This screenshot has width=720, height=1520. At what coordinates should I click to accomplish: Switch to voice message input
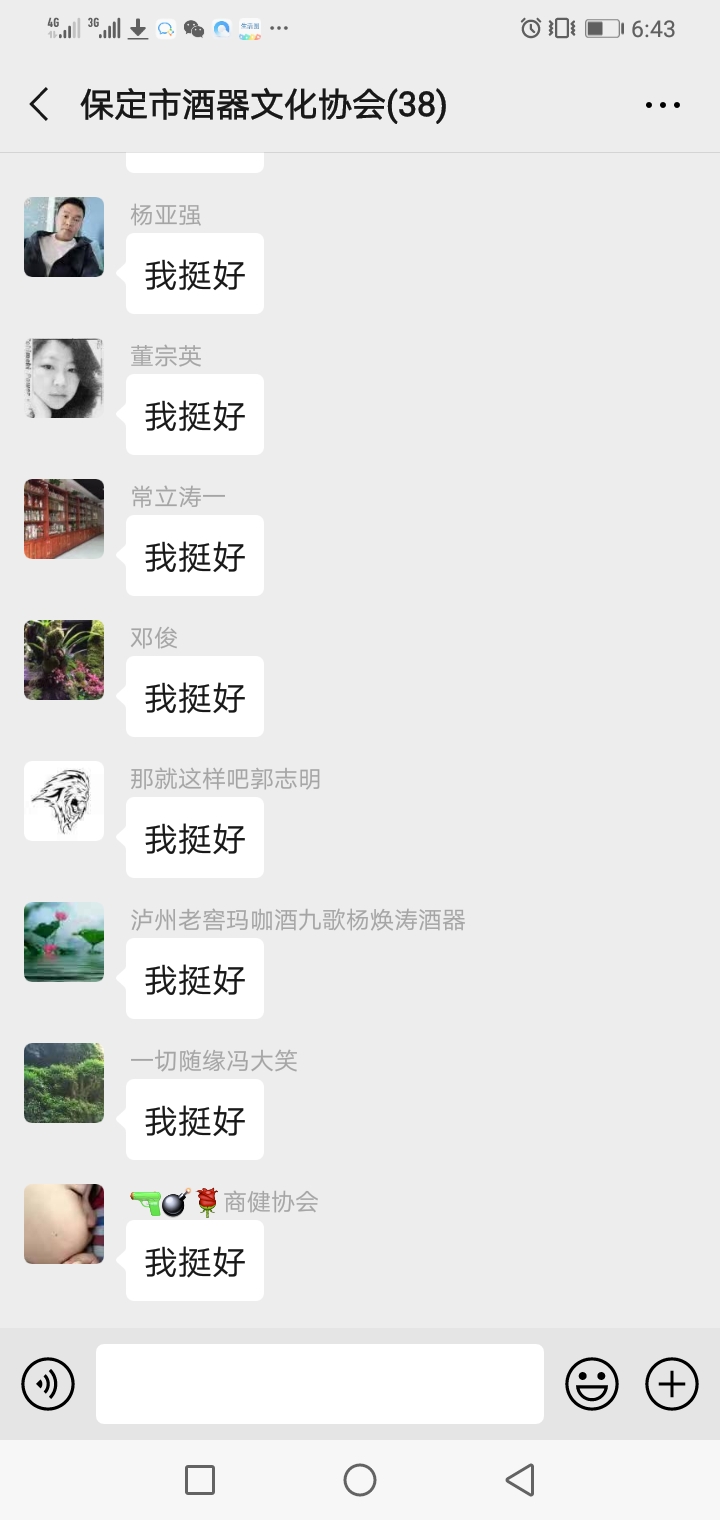click(48, 1384)
